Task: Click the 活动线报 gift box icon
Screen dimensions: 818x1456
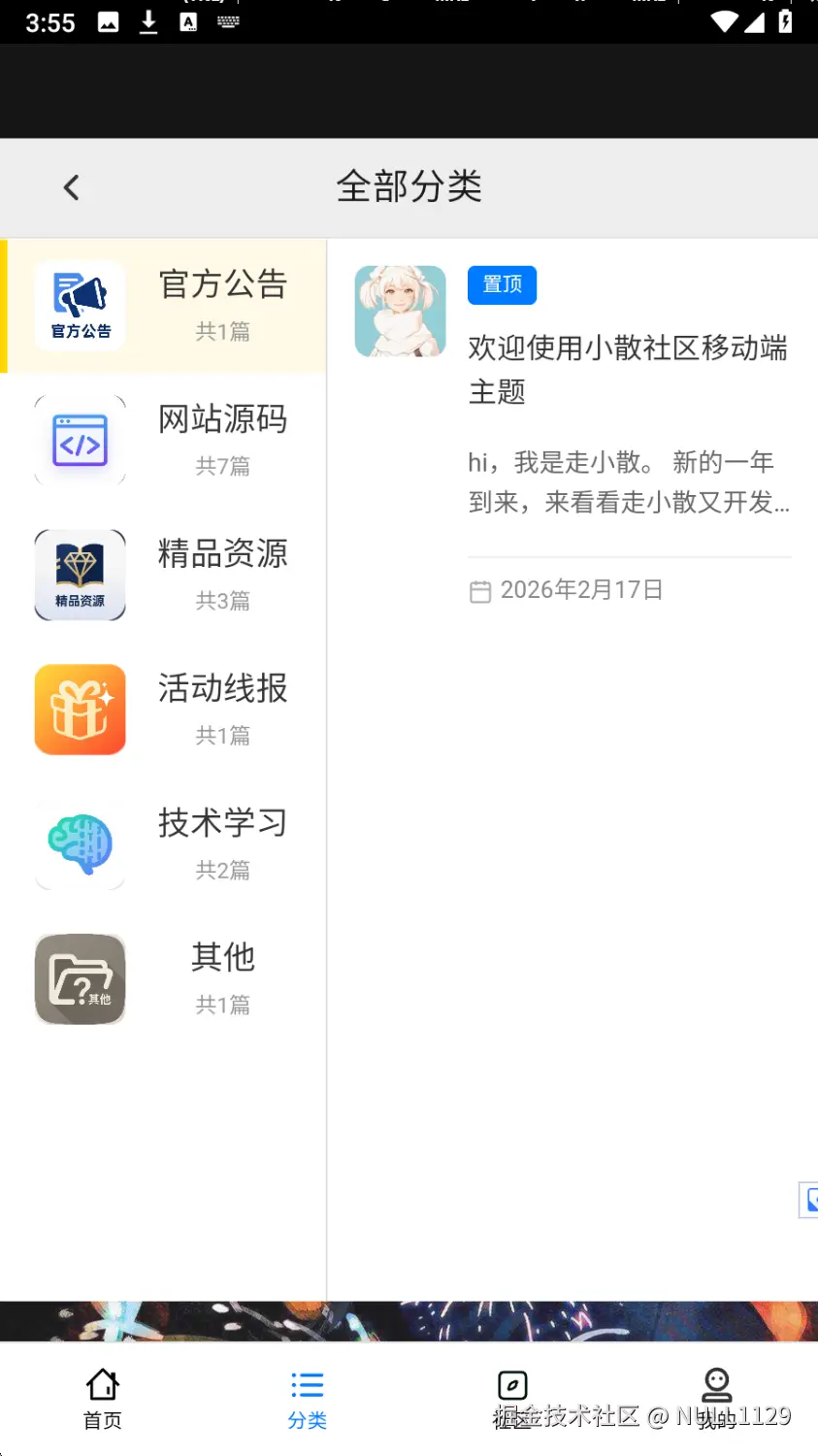Action: (x=80, y=709)
